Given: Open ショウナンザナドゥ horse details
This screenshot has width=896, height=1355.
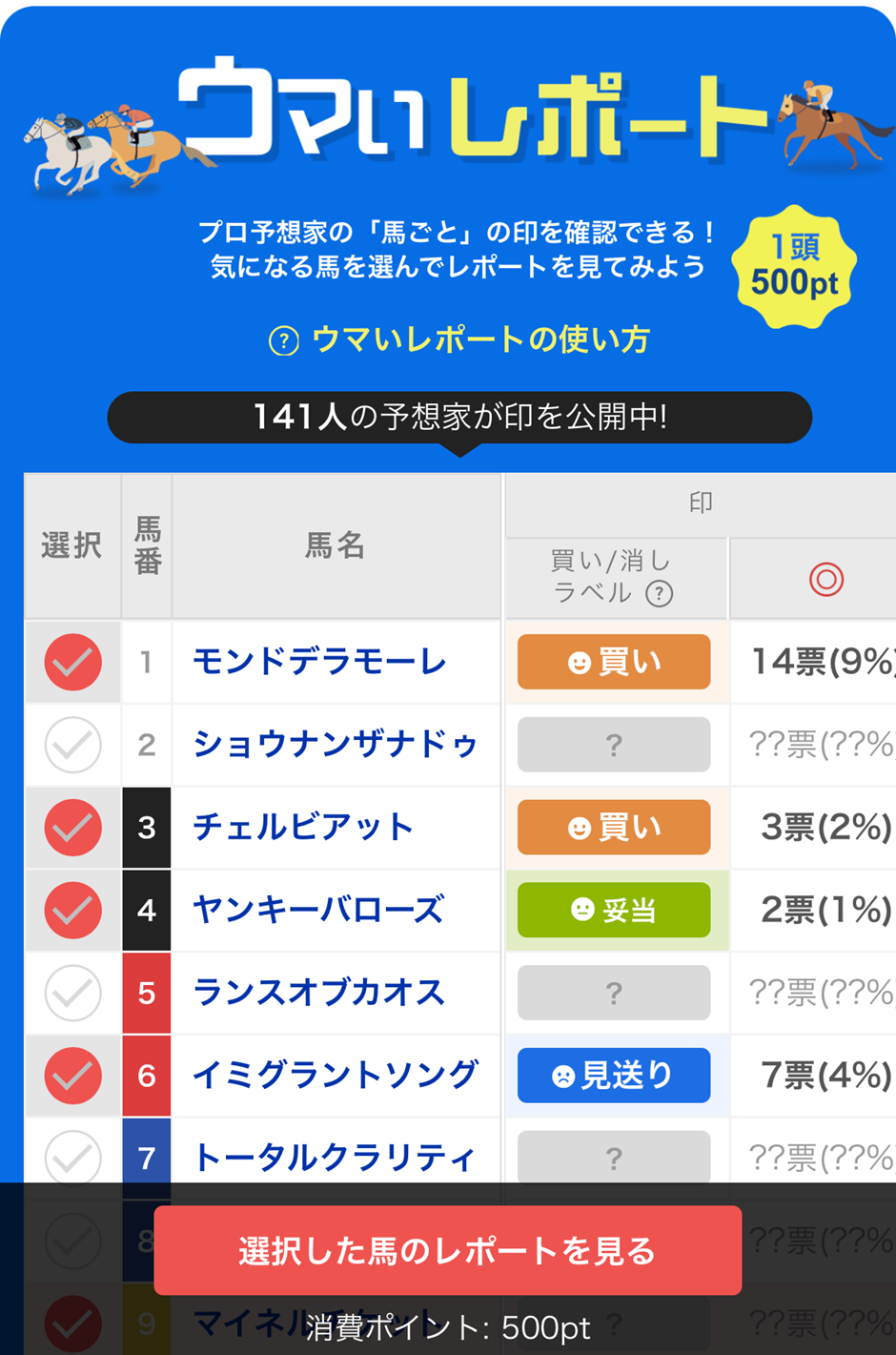Looking at the screenshot, I should point(335,745).
